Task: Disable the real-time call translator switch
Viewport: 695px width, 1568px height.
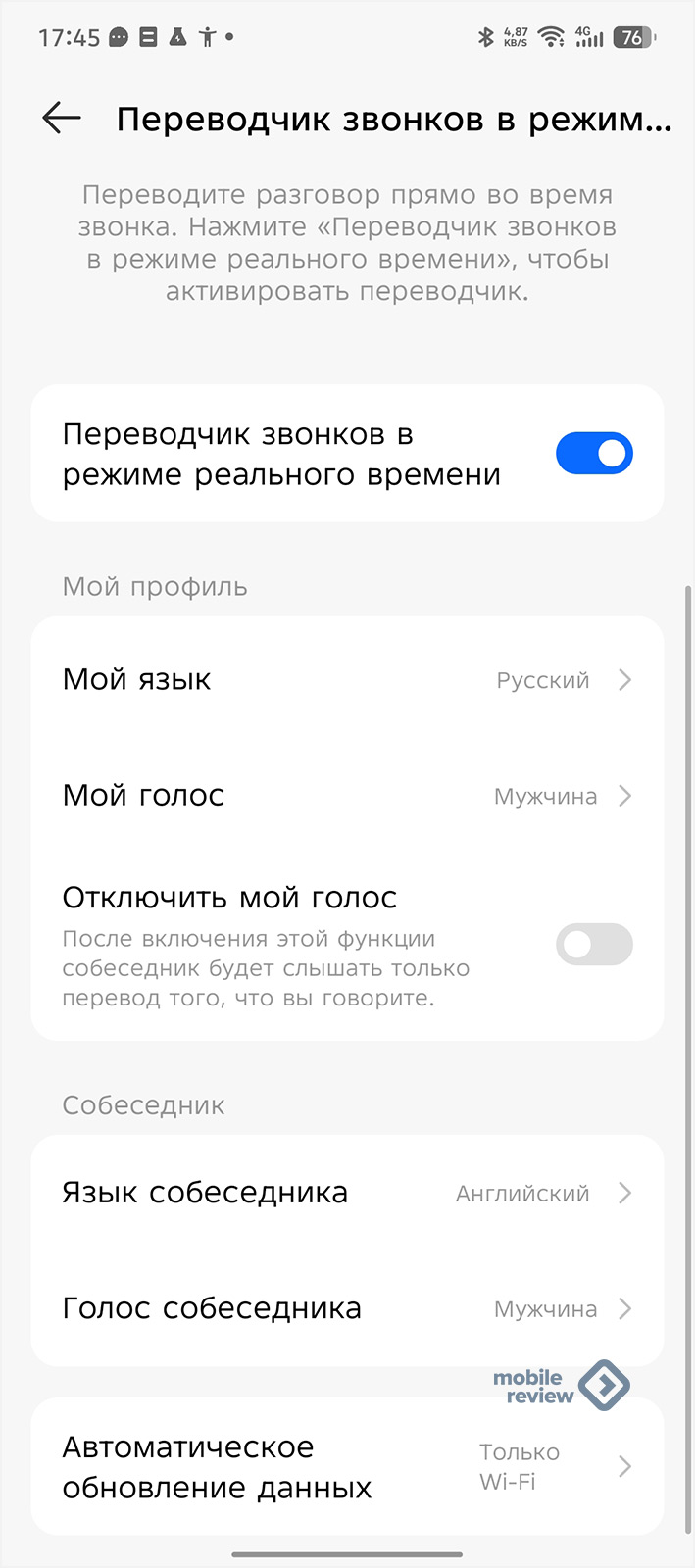Action: (x=594, y=454)
